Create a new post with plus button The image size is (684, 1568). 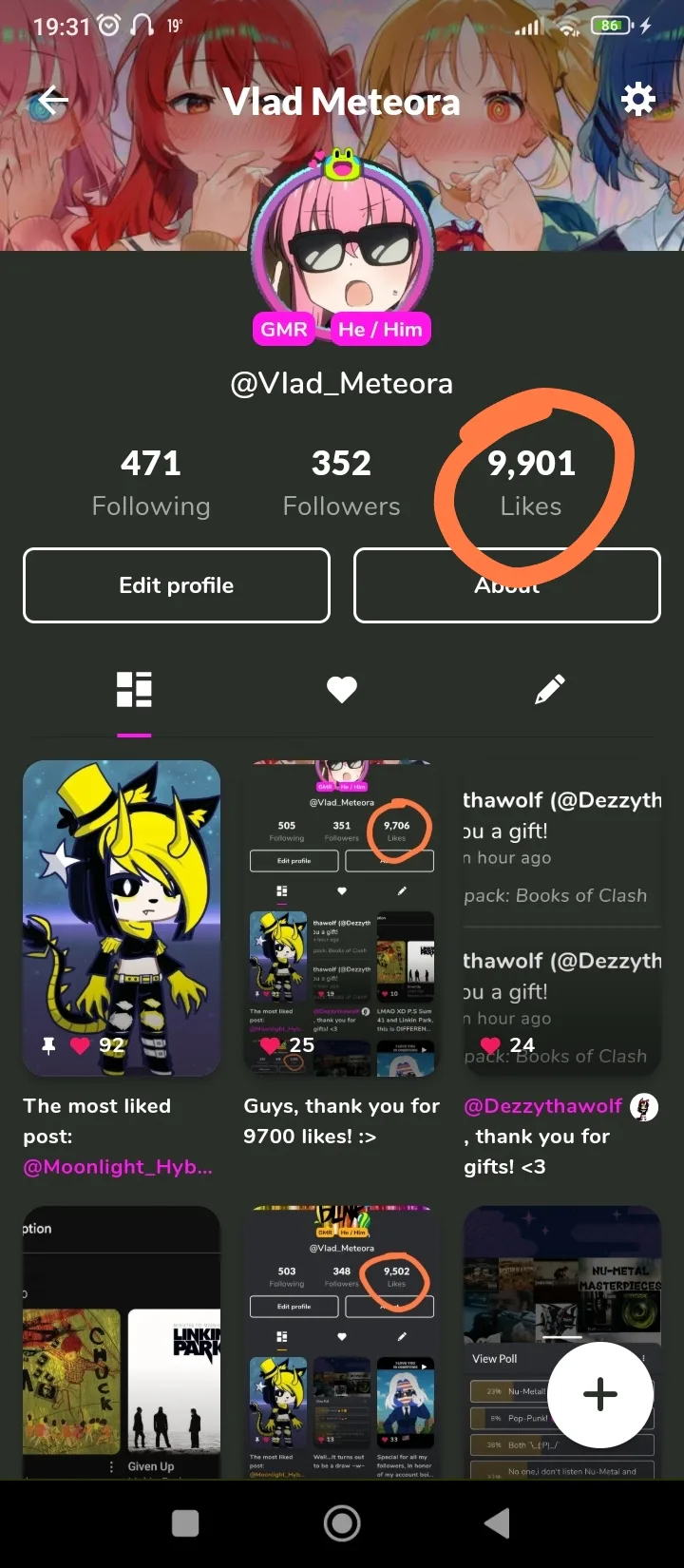tap(600, 1395)
